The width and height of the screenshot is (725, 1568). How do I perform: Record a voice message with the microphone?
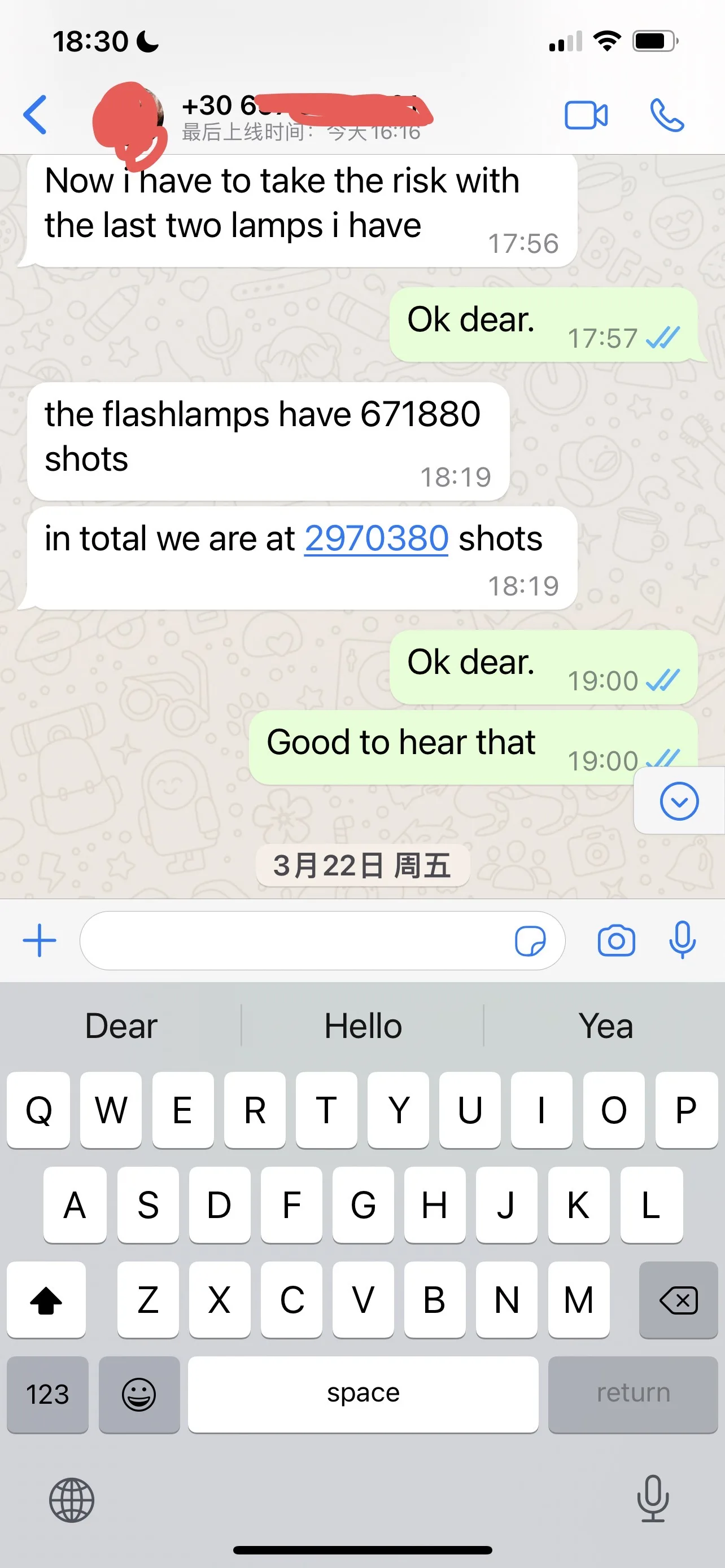(x=683, y=940)
